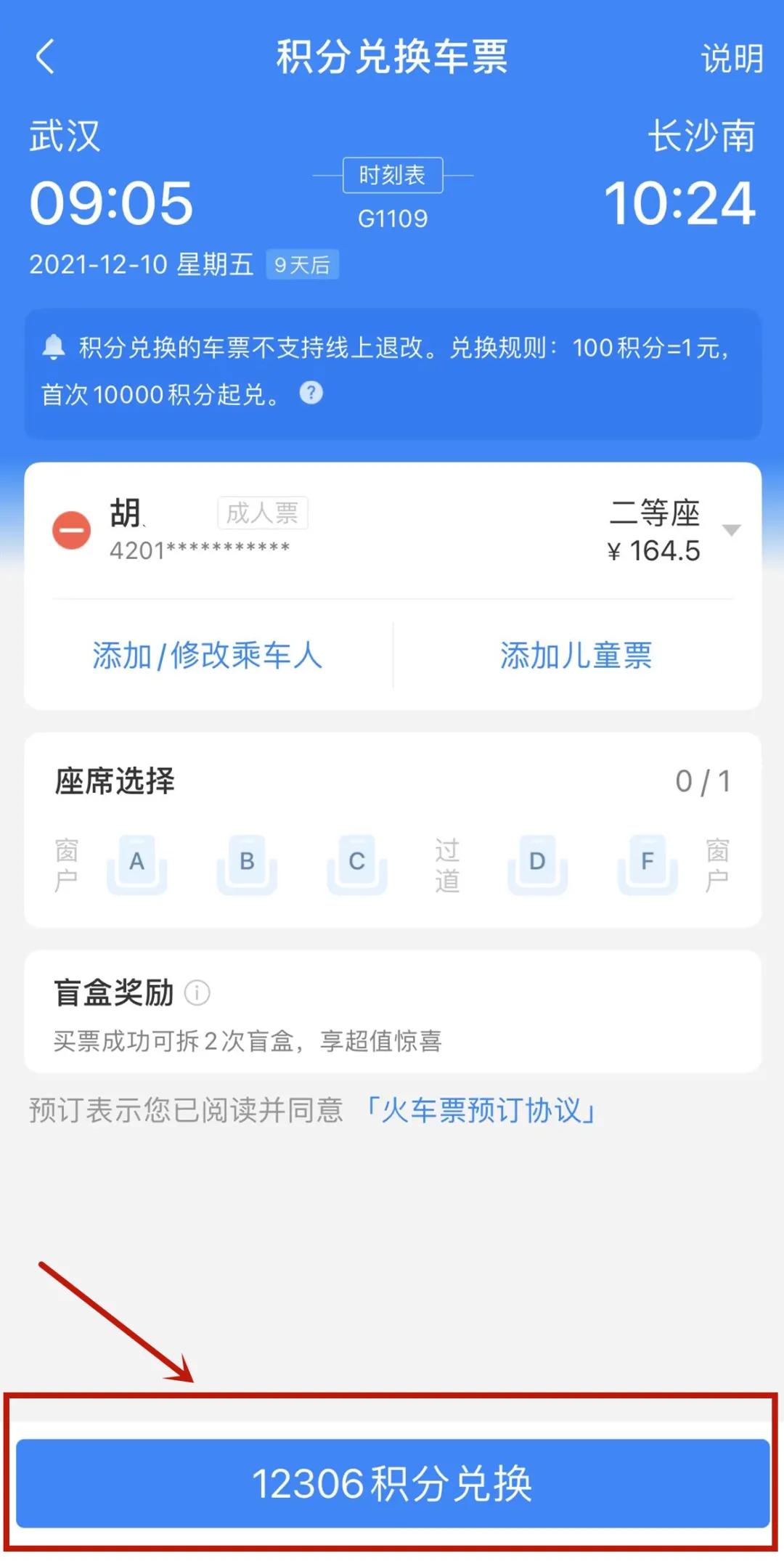Tap the 9天后 date tag
Image resolution: width=784 pixels, height=1561 pixels.
303,265
